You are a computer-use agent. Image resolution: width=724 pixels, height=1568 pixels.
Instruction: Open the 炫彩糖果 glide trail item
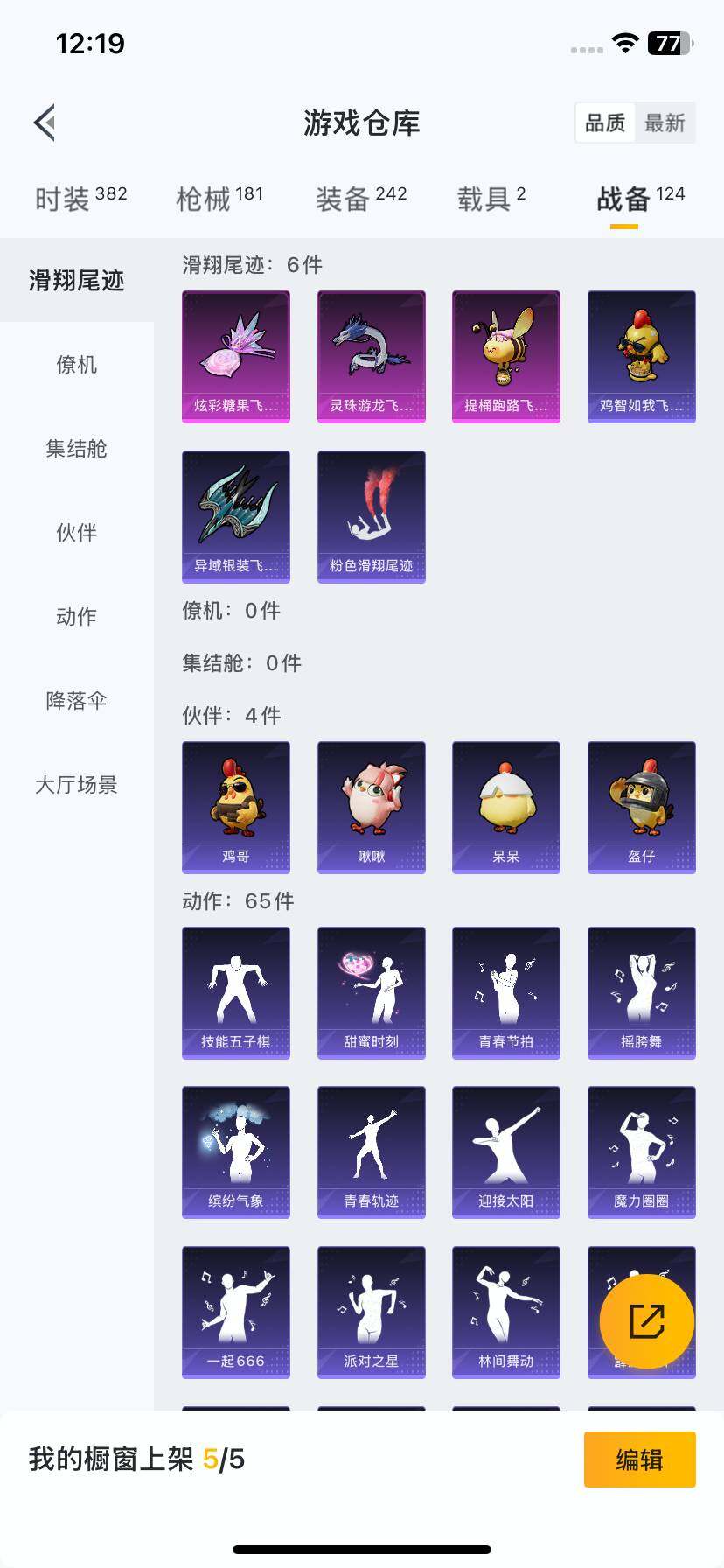click(x=236, y=357)
